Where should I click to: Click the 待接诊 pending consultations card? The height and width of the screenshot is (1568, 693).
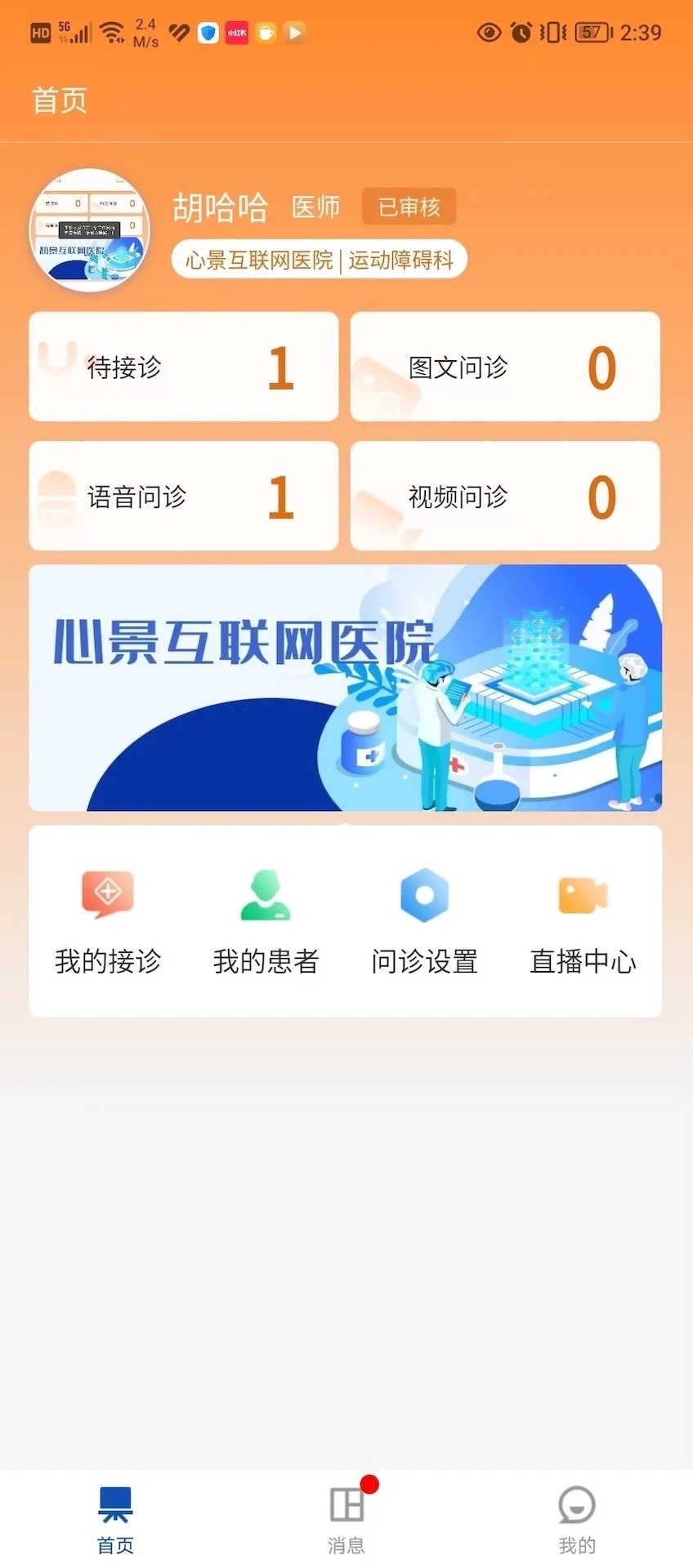[x=183, y=366]
